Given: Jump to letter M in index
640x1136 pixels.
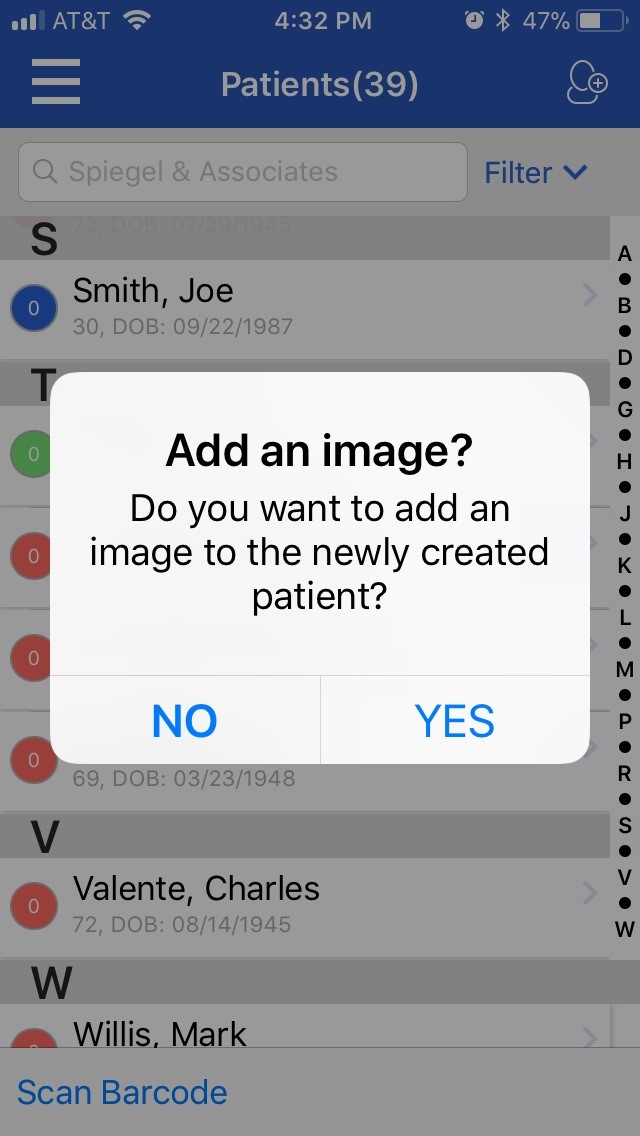Looking at the screenshot, I should (624, 669).
